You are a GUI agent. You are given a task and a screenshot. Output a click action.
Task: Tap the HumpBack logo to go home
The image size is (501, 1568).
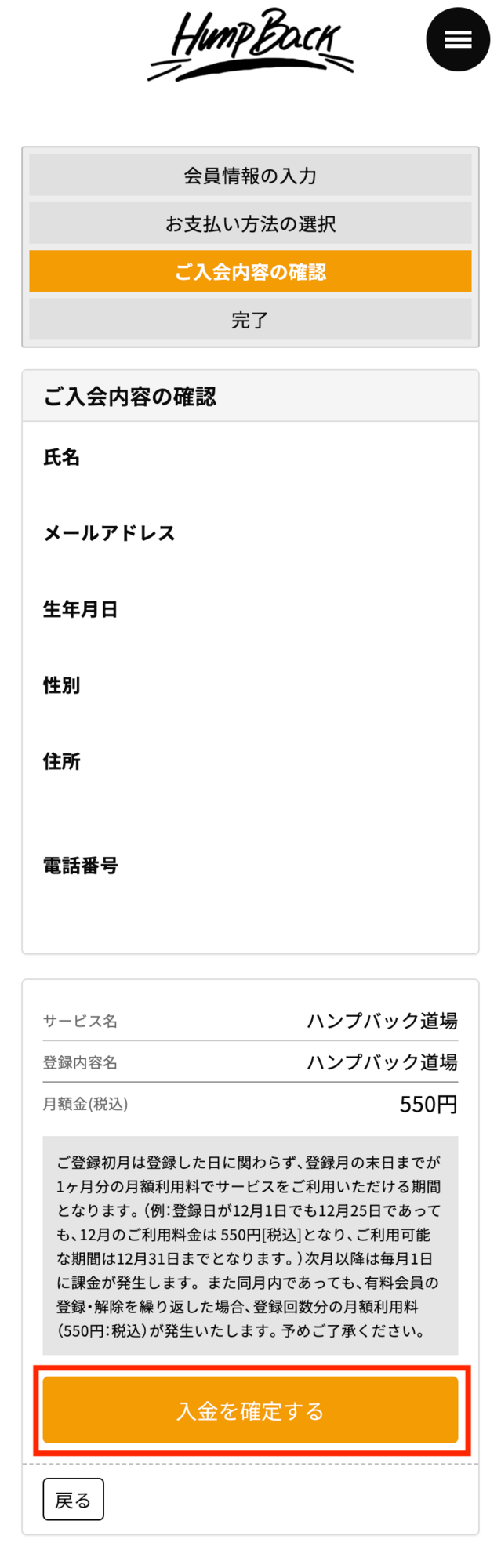pos(250,45)
